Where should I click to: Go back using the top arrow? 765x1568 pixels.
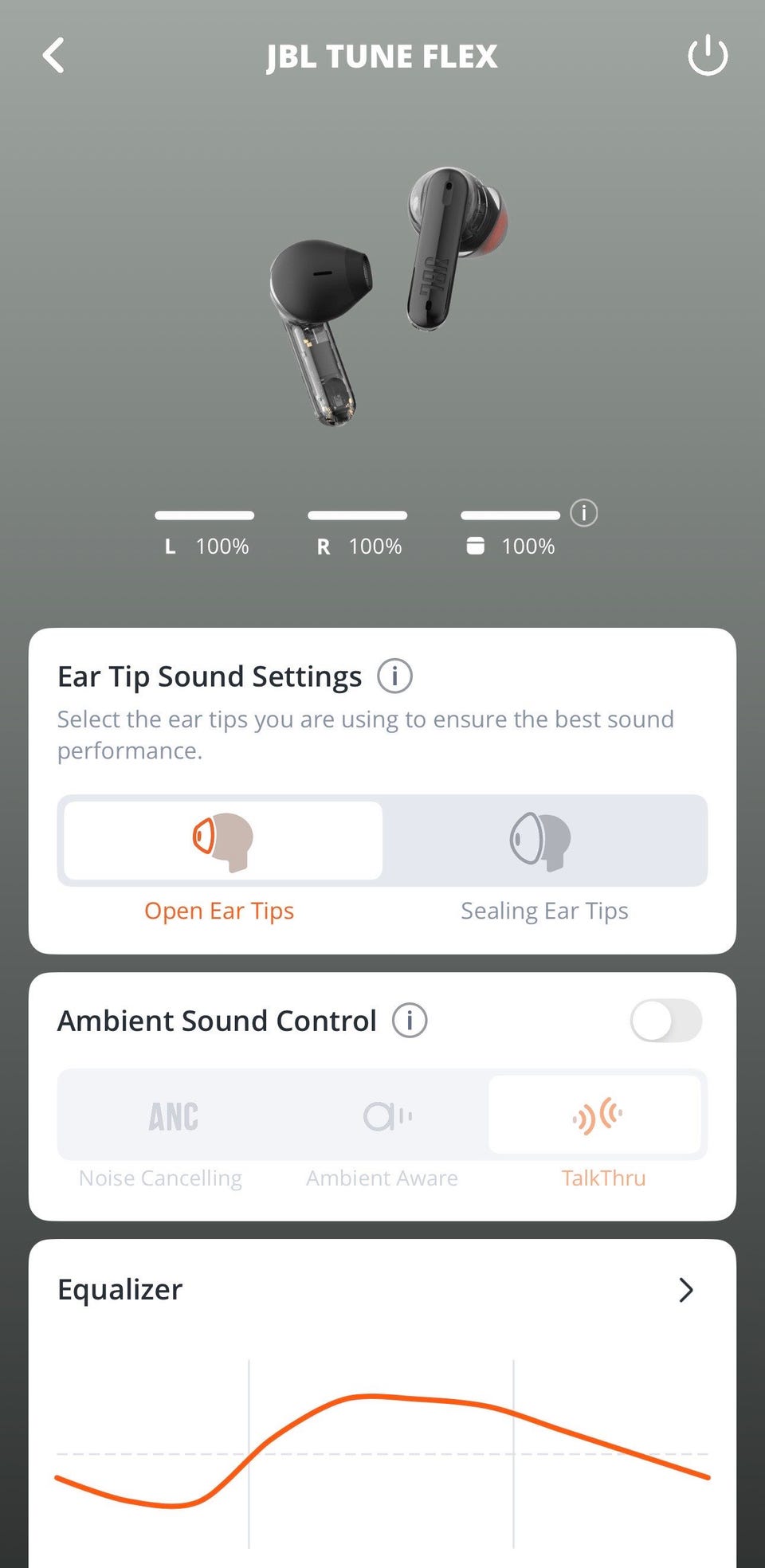(x=53, y=56)
